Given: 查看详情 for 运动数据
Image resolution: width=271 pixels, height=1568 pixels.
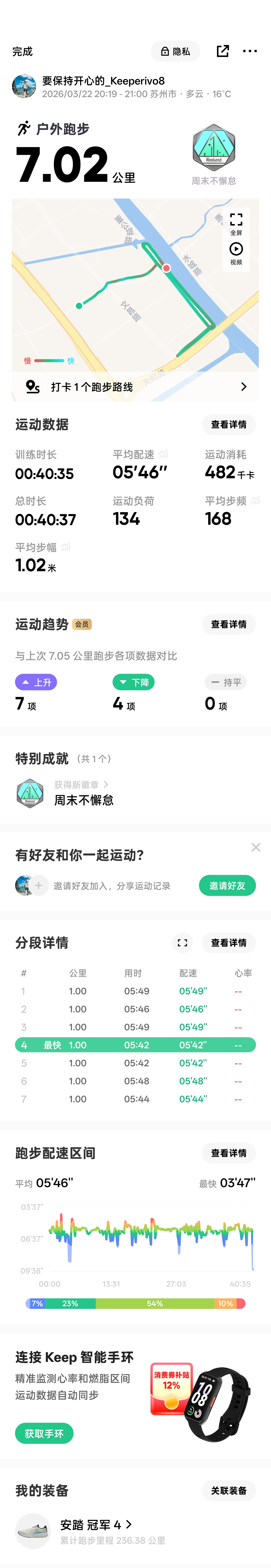Looking at the screenshot, I should pos(228,424).
